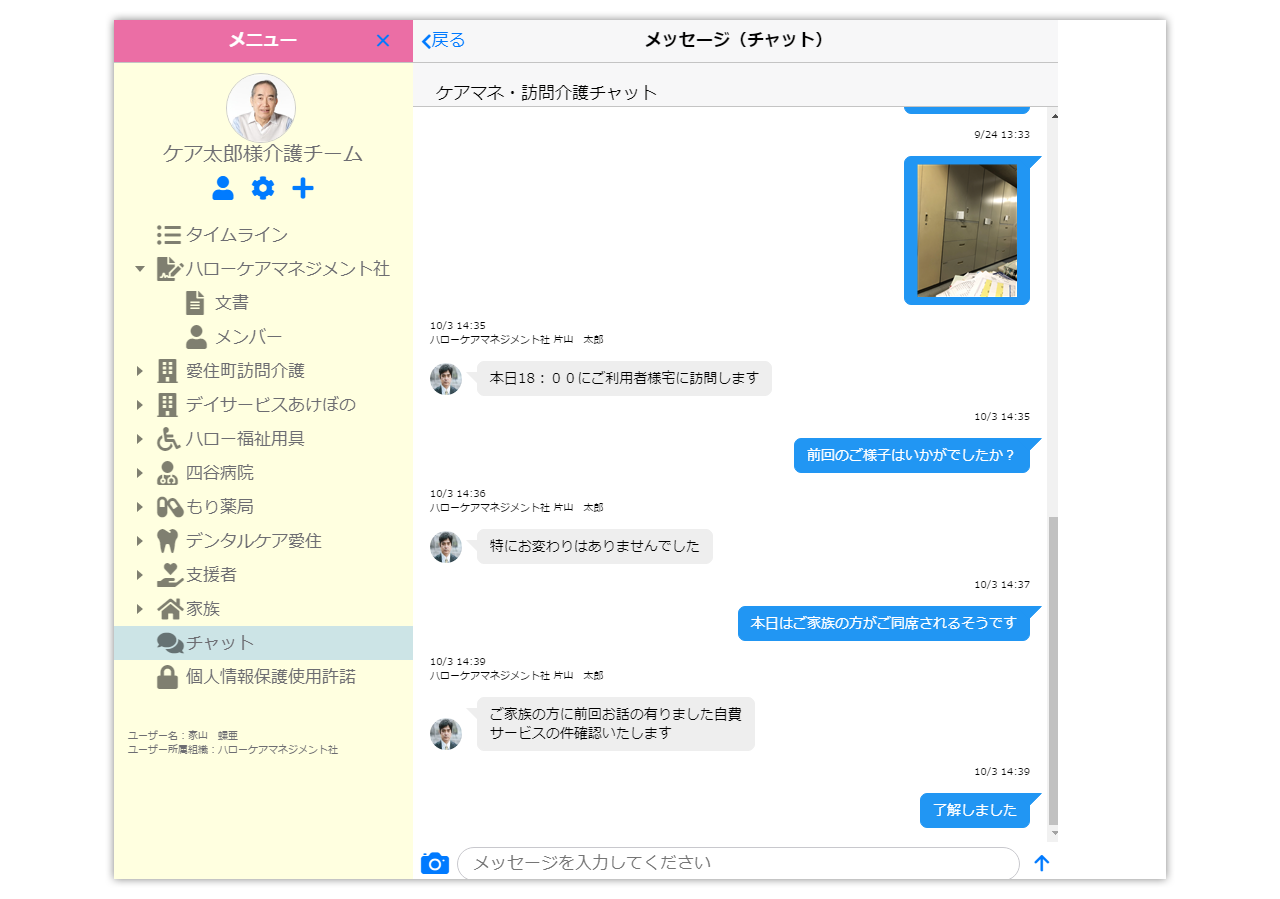Expand 愛住町訪問介護
Screen dimensions: 1280x899
pyautogui.click(x=140, y=371)
